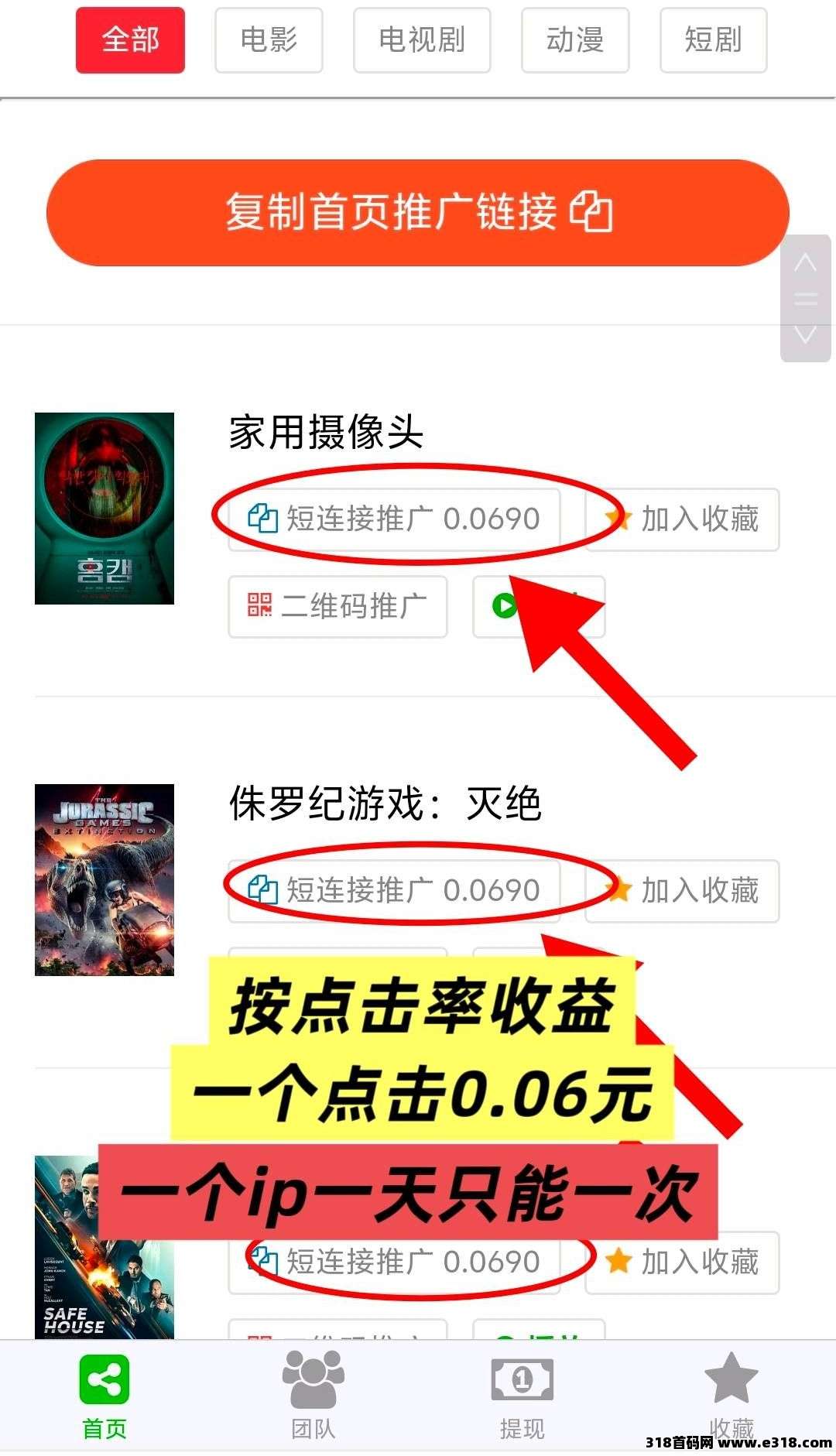Click 短连接推广 0.0690 under 侏罗纪游戏：灭绝
Viewport: 836px width, 1456px height.
pos(395,891)
